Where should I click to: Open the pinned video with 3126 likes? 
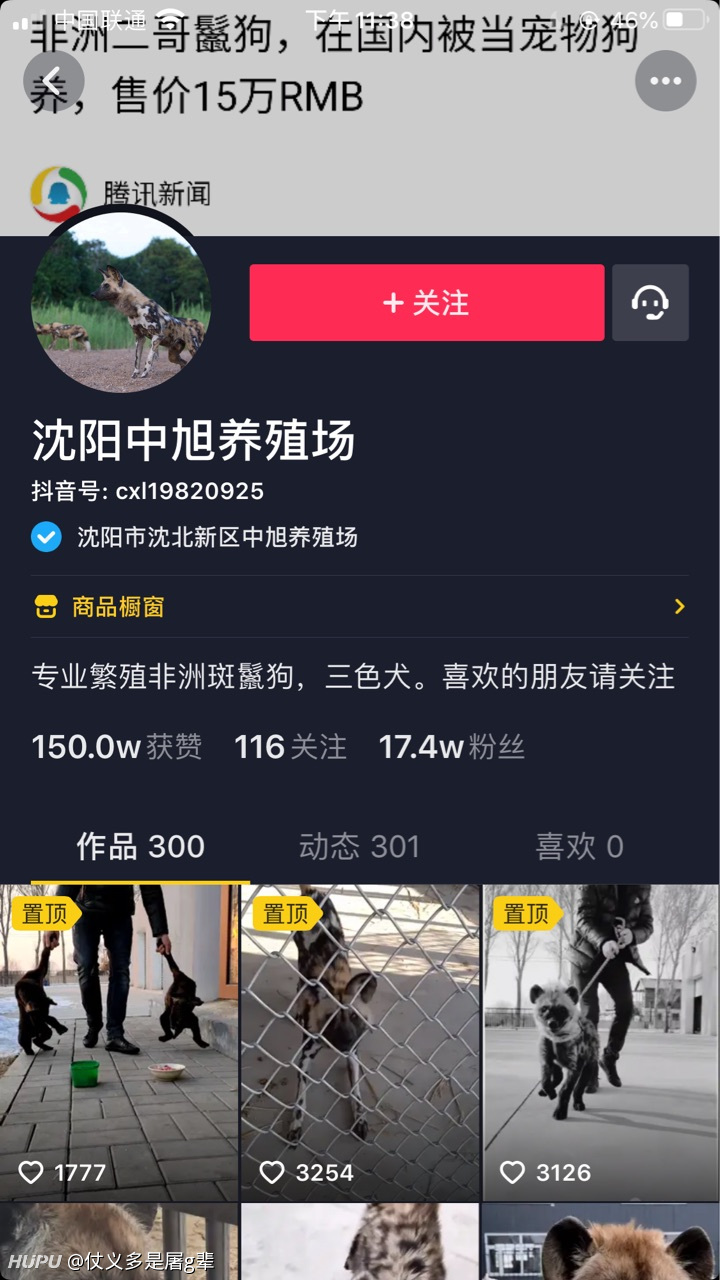[601, 1043]
